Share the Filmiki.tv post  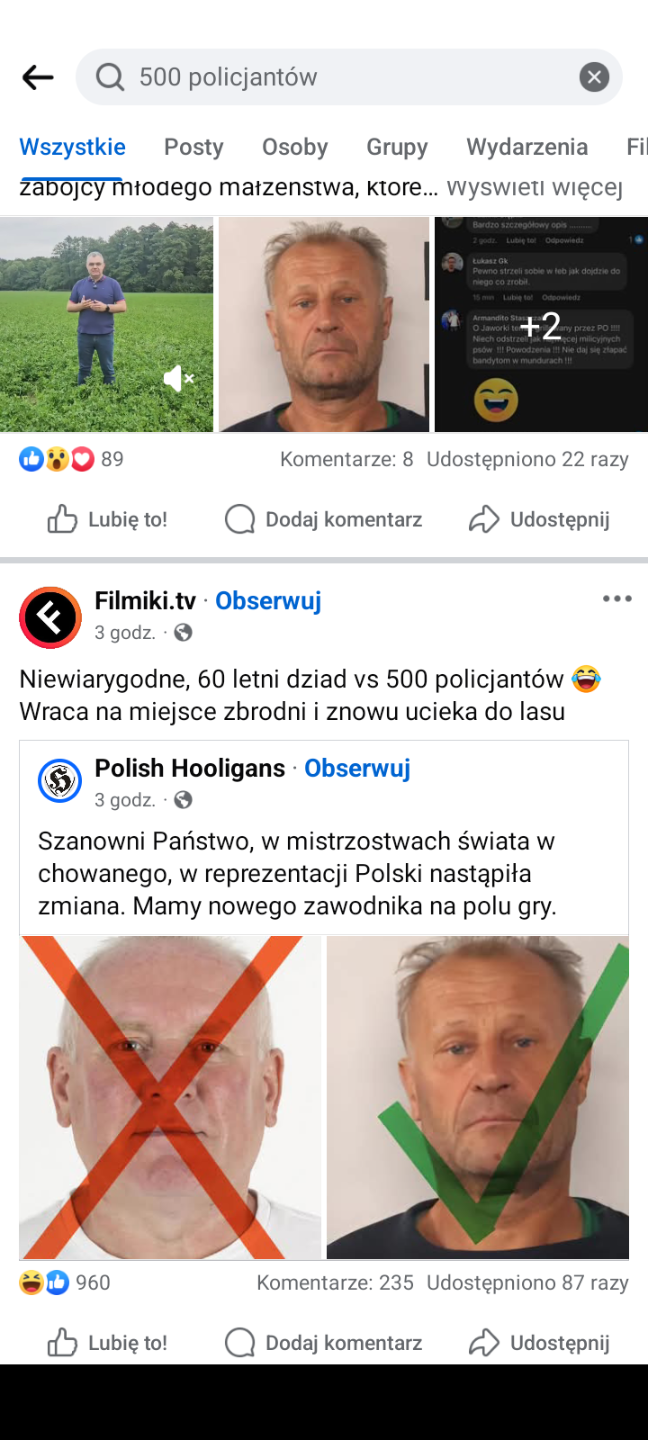pos(539,1342)
